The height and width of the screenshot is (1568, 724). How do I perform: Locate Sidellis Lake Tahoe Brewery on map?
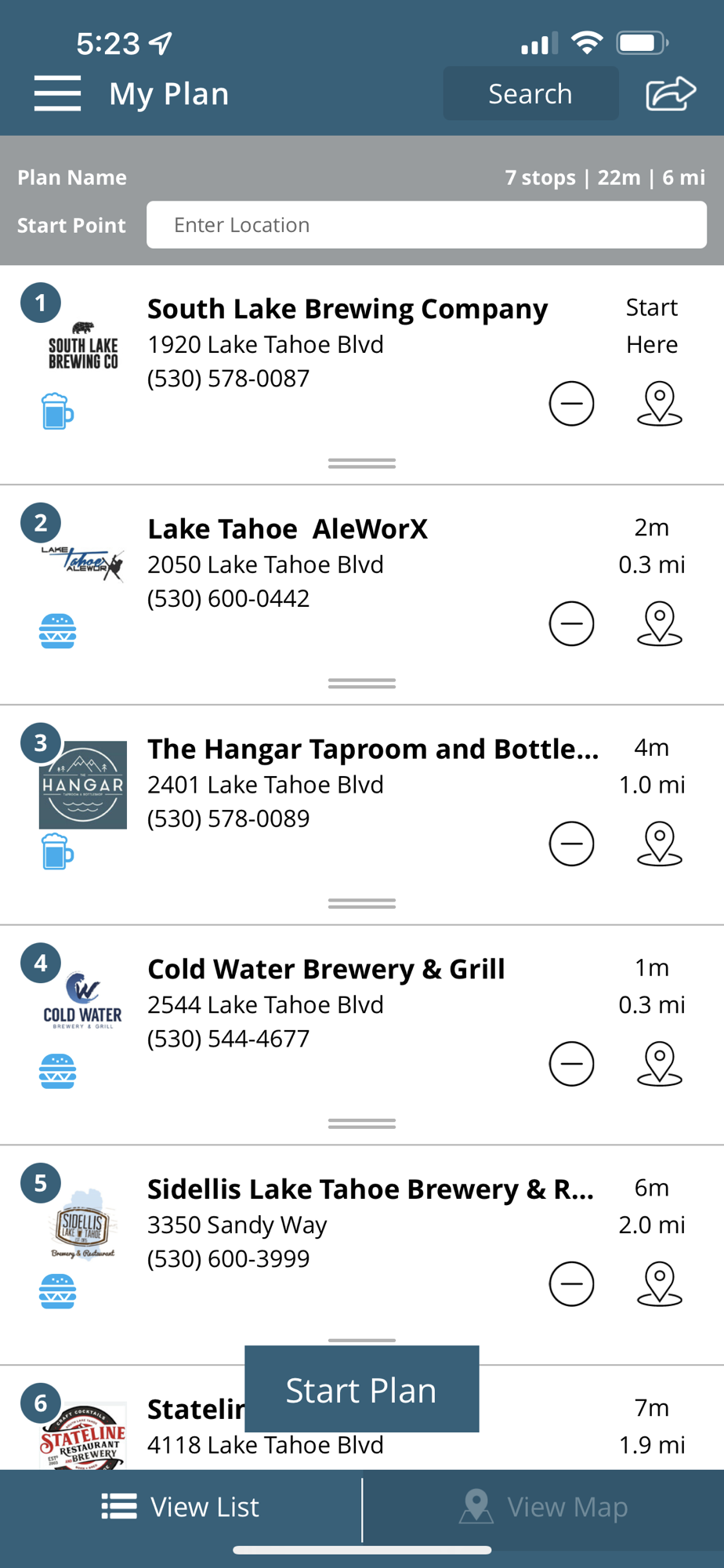660,1284
